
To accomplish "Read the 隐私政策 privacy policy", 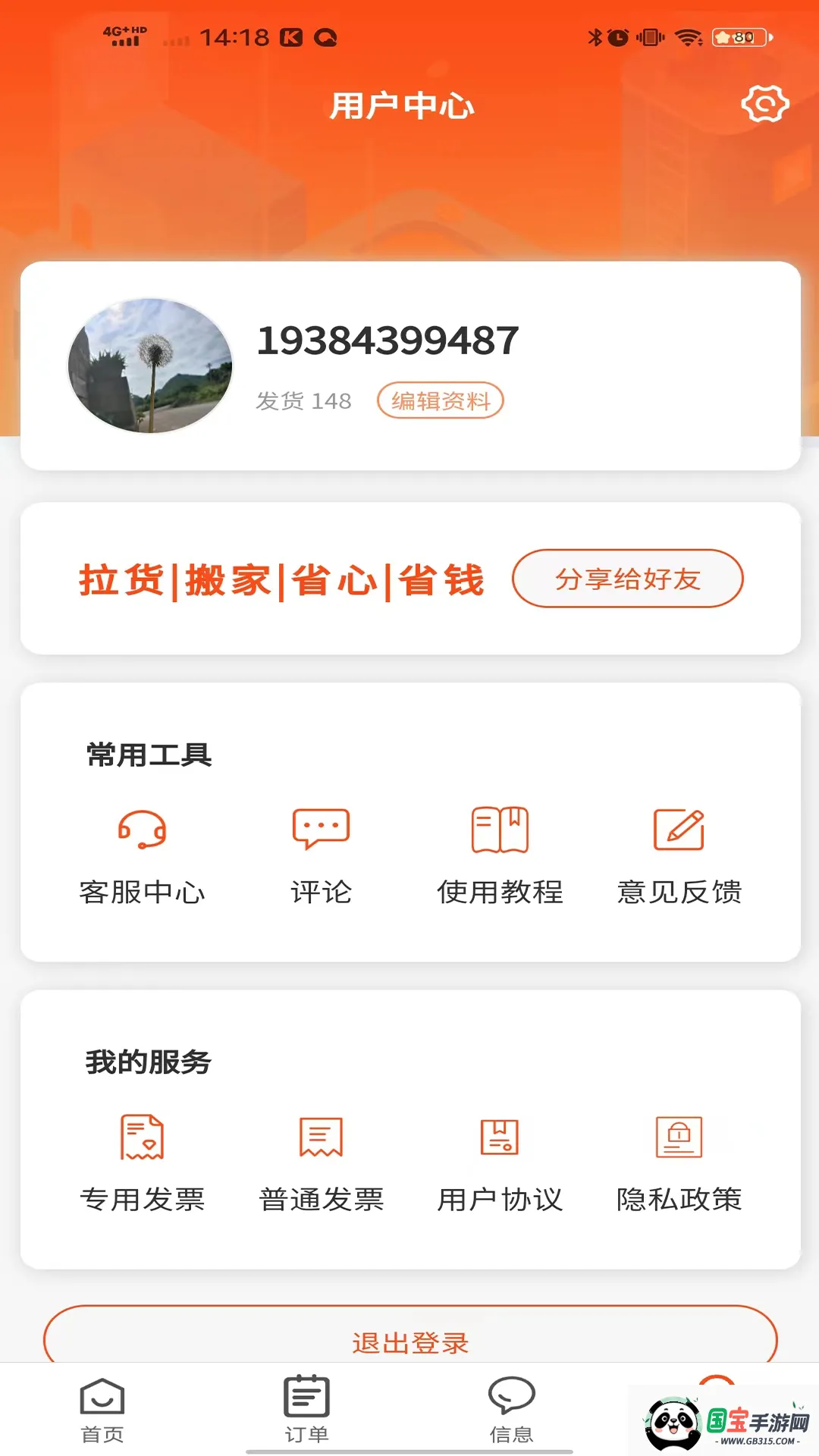I will click(679, 1163).
